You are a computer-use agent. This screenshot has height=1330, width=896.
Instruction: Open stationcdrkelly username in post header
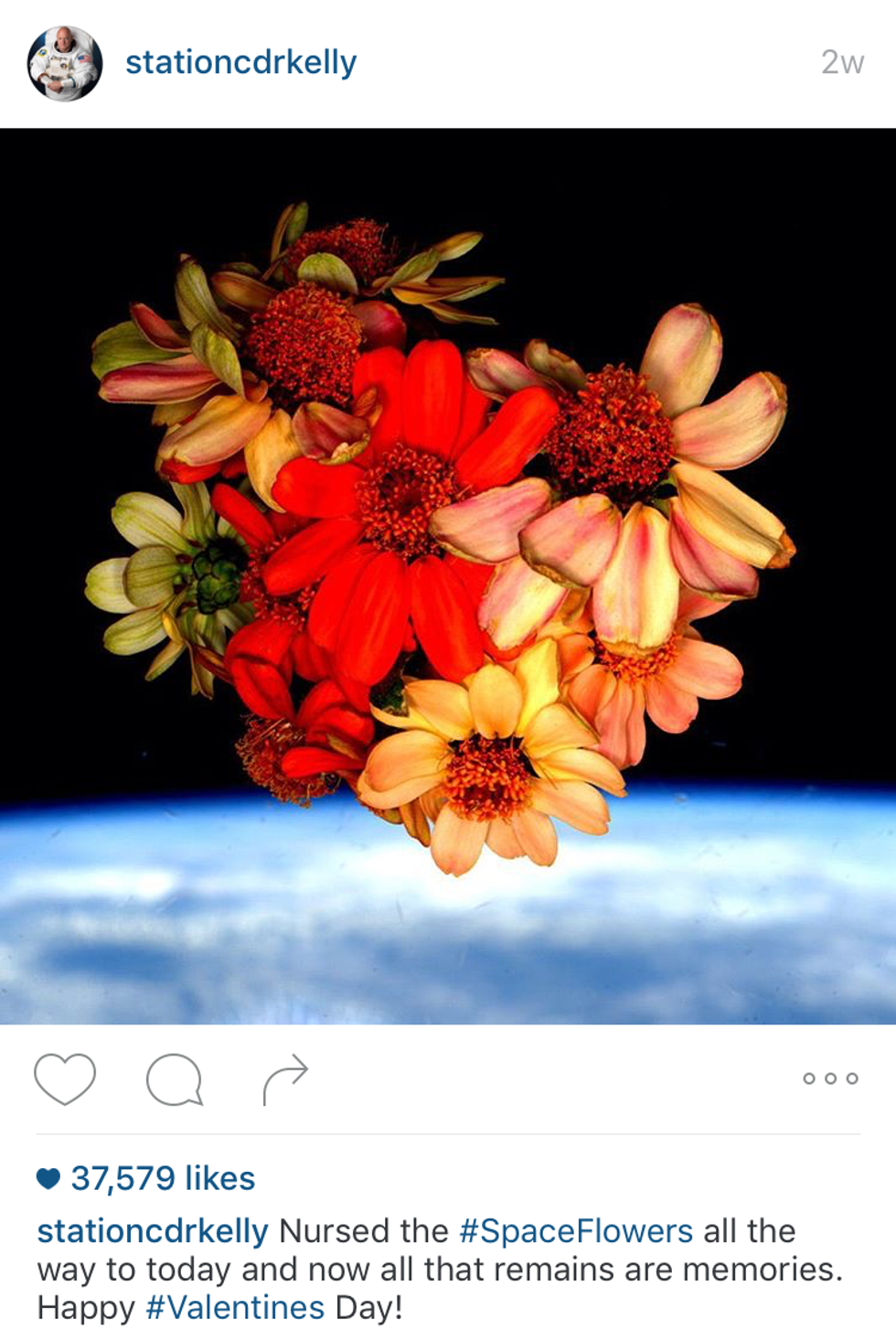240,62
